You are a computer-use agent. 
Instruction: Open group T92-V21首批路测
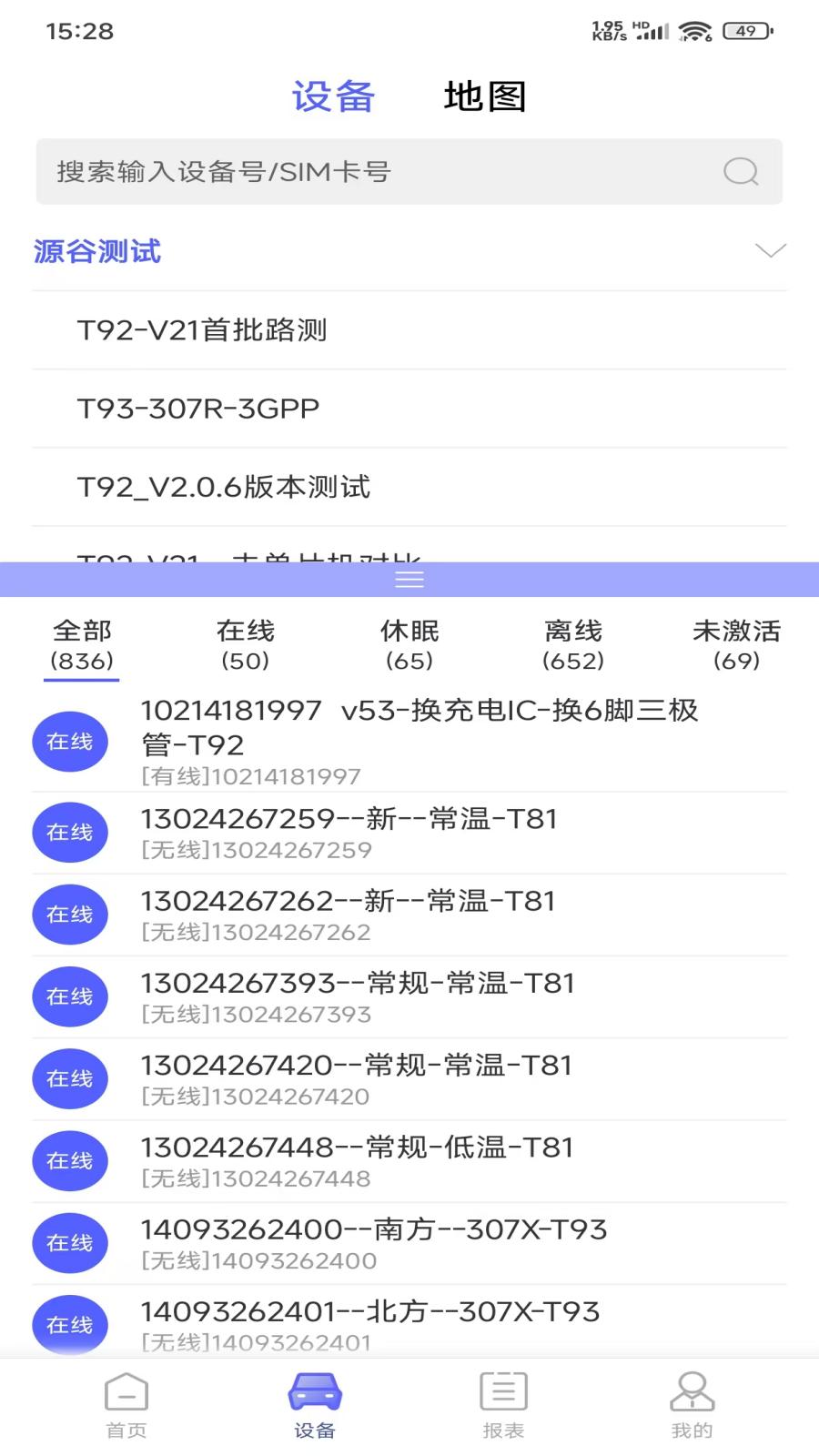(206, 331)
